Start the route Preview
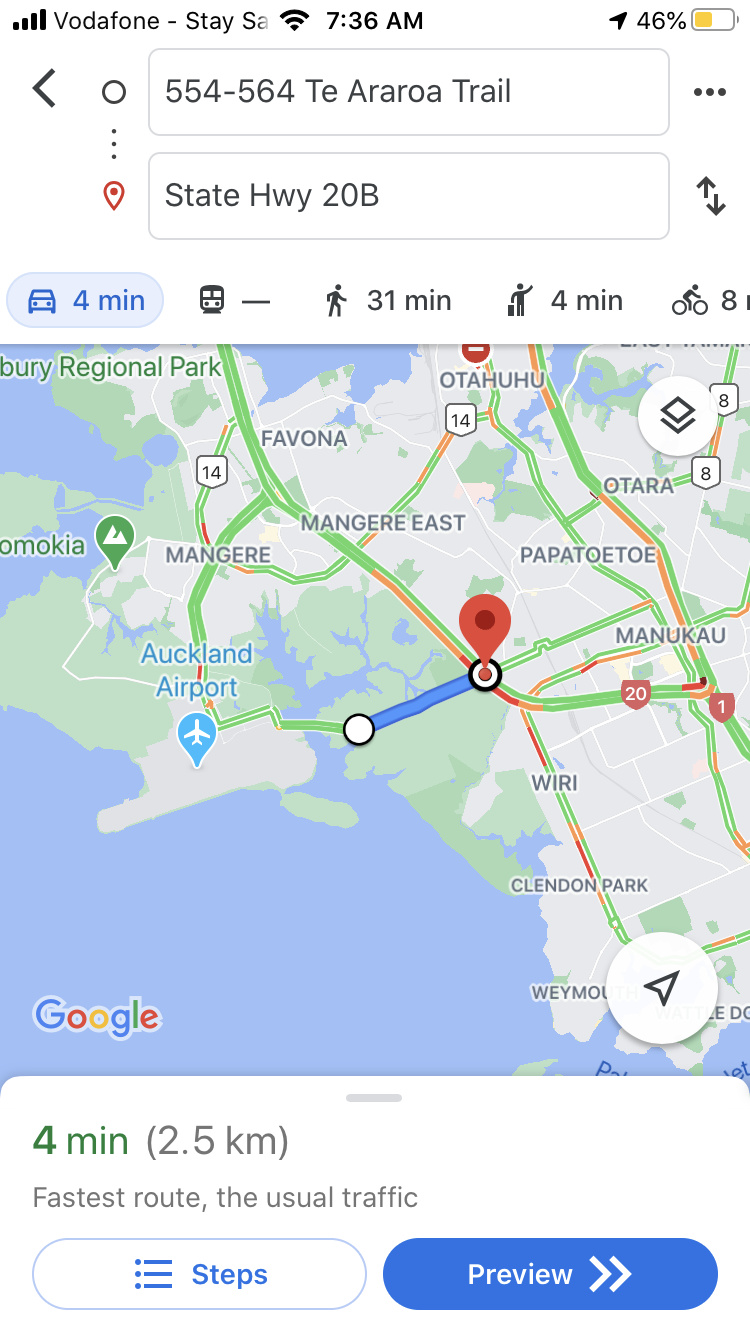The height and width of the screenshot is (1334, 750). click(550, 1274)
